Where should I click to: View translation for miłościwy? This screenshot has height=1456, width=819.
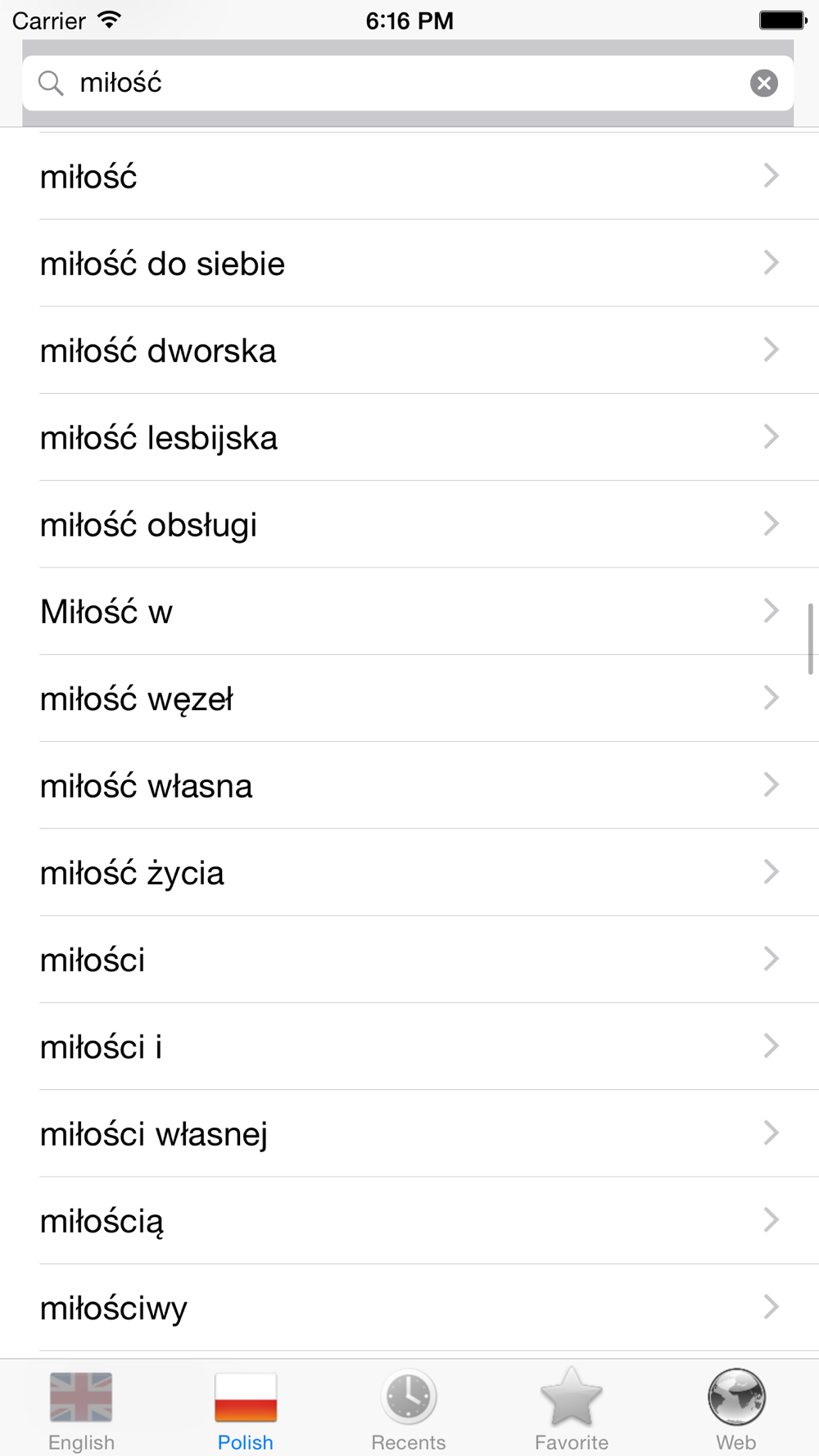click(x=409, y=1308)
